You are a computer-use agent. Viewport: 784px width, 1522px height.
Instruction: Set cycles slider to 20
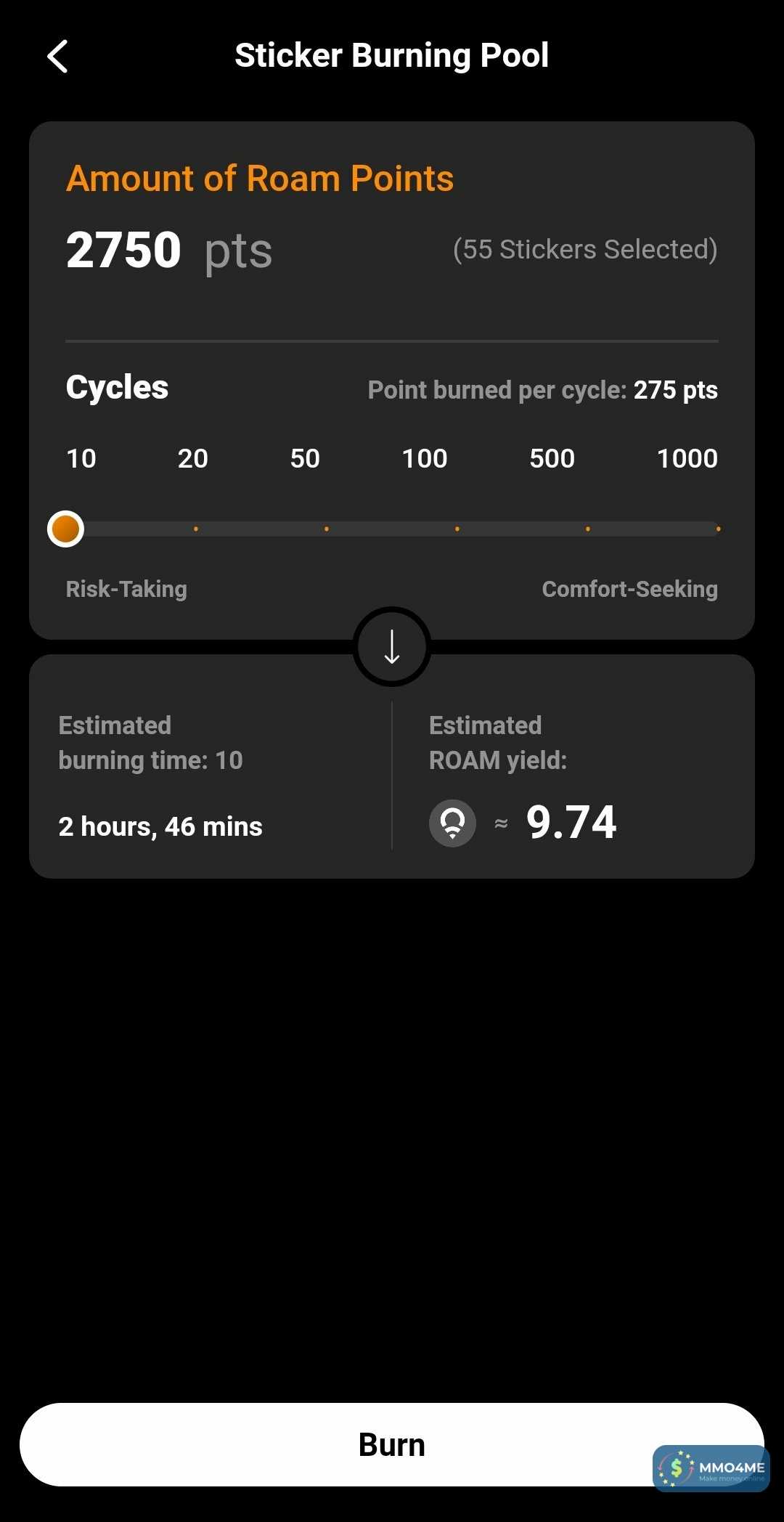tap(196, 529)
